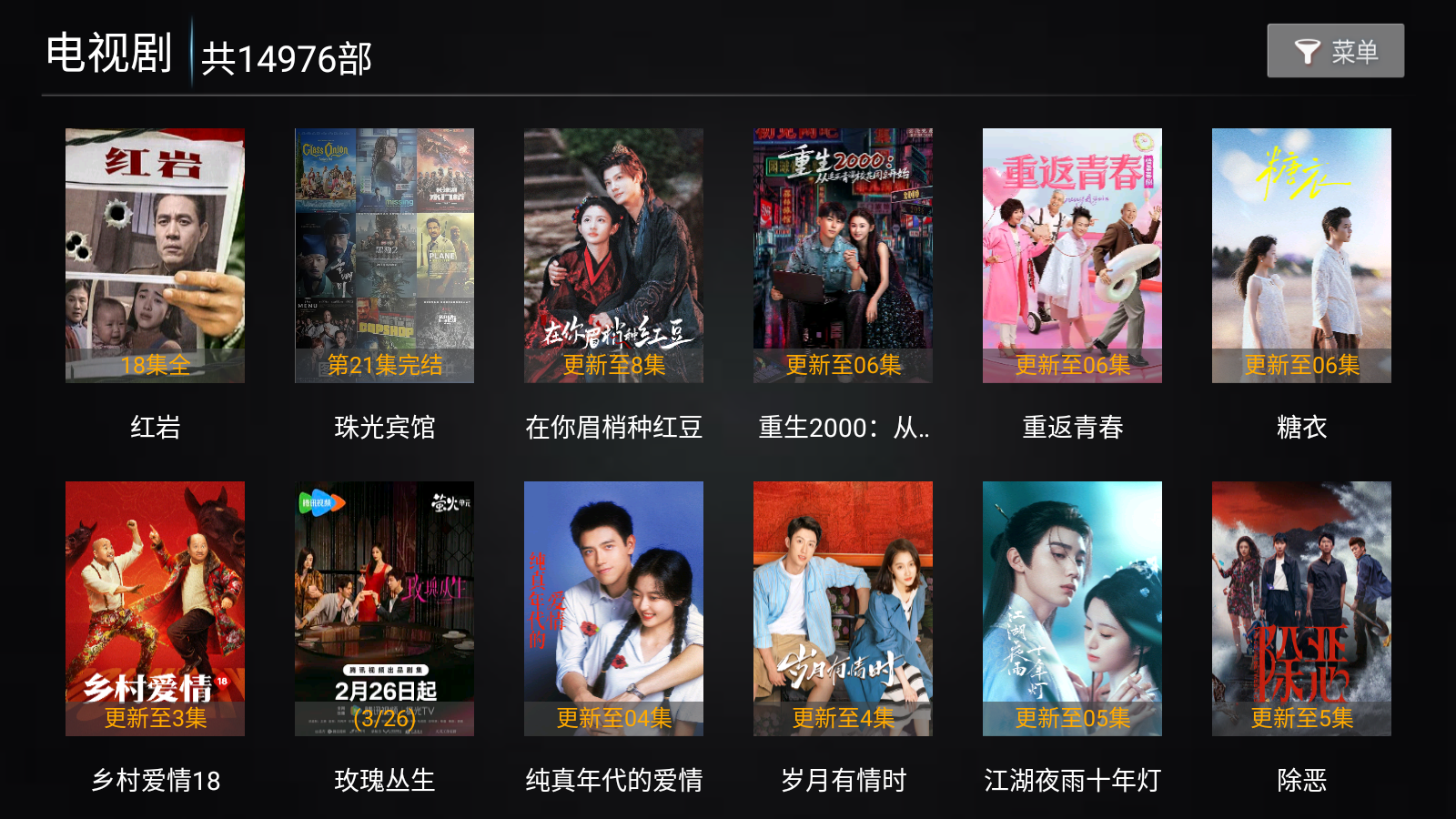View the 除恶 drama tile
The image size is (1456, 819).
click(x=1301, y=609)
